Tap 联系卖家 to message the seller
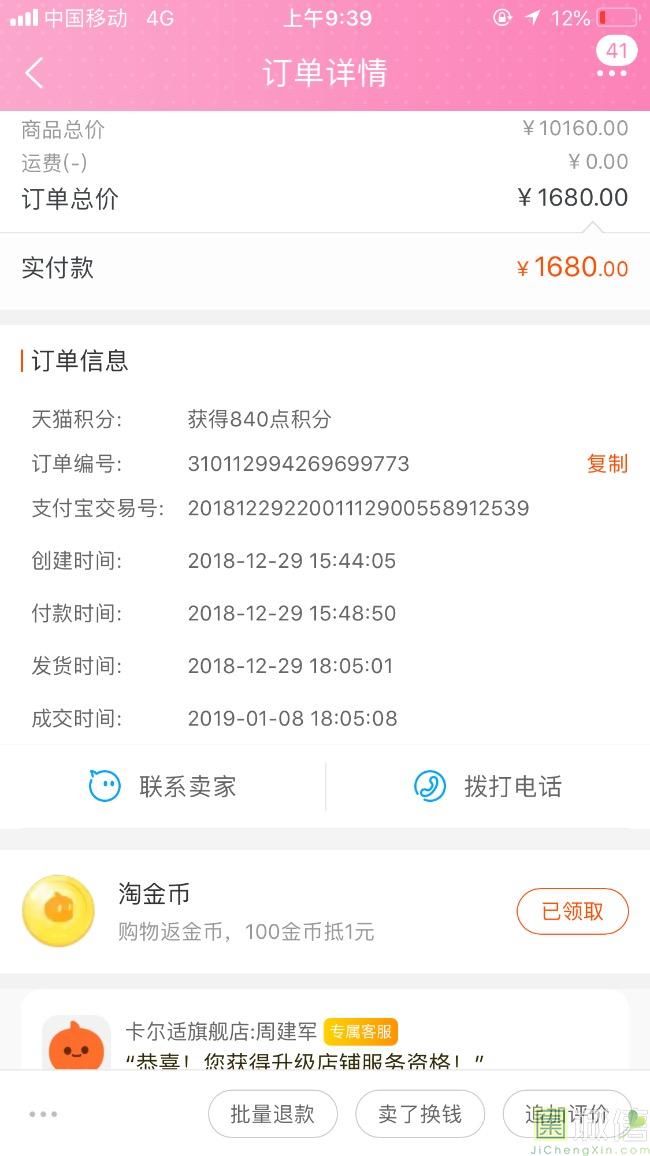 (163, 787)
